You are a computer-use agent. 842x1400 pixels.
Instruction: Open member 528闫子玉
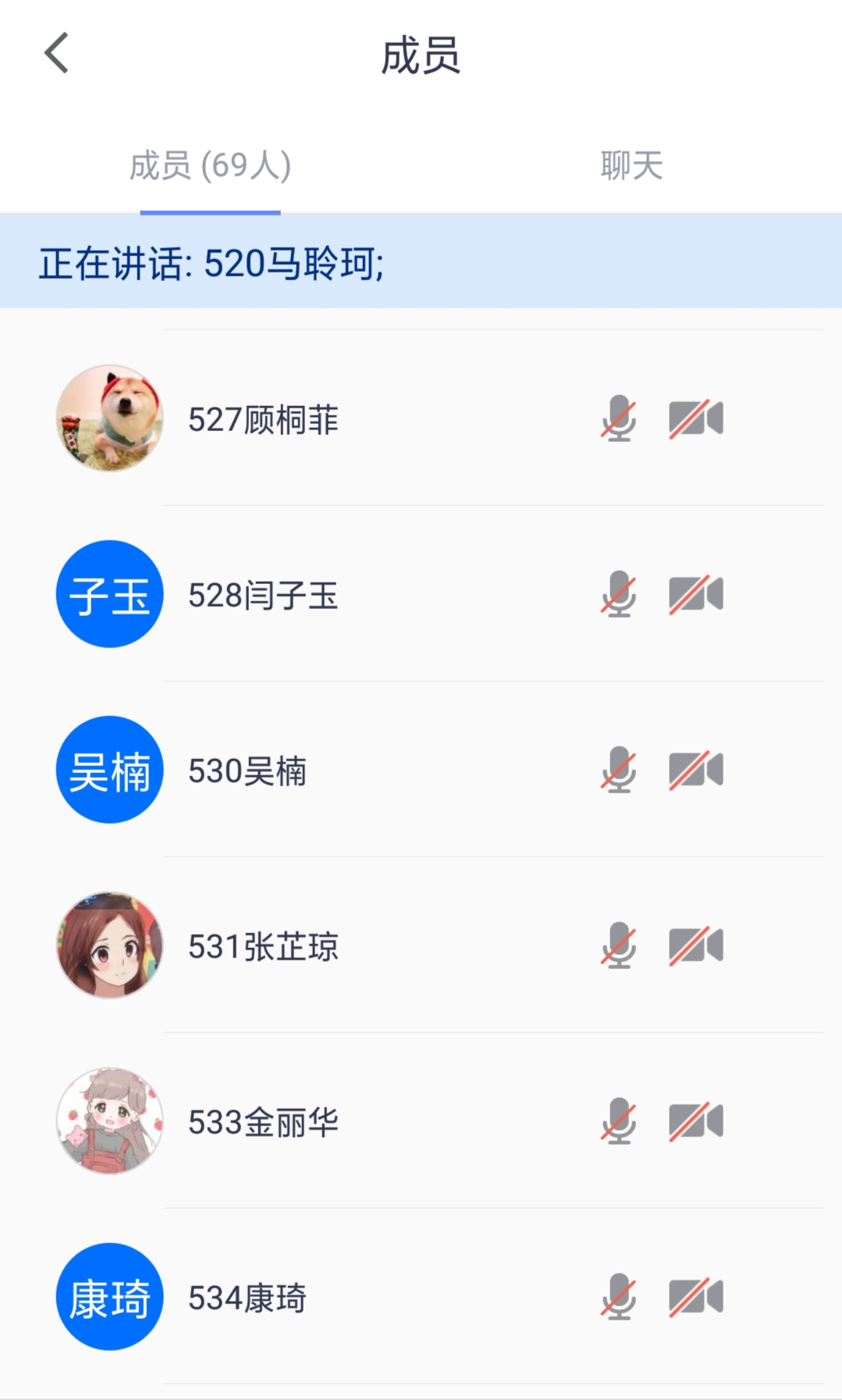tap(263, 595)
